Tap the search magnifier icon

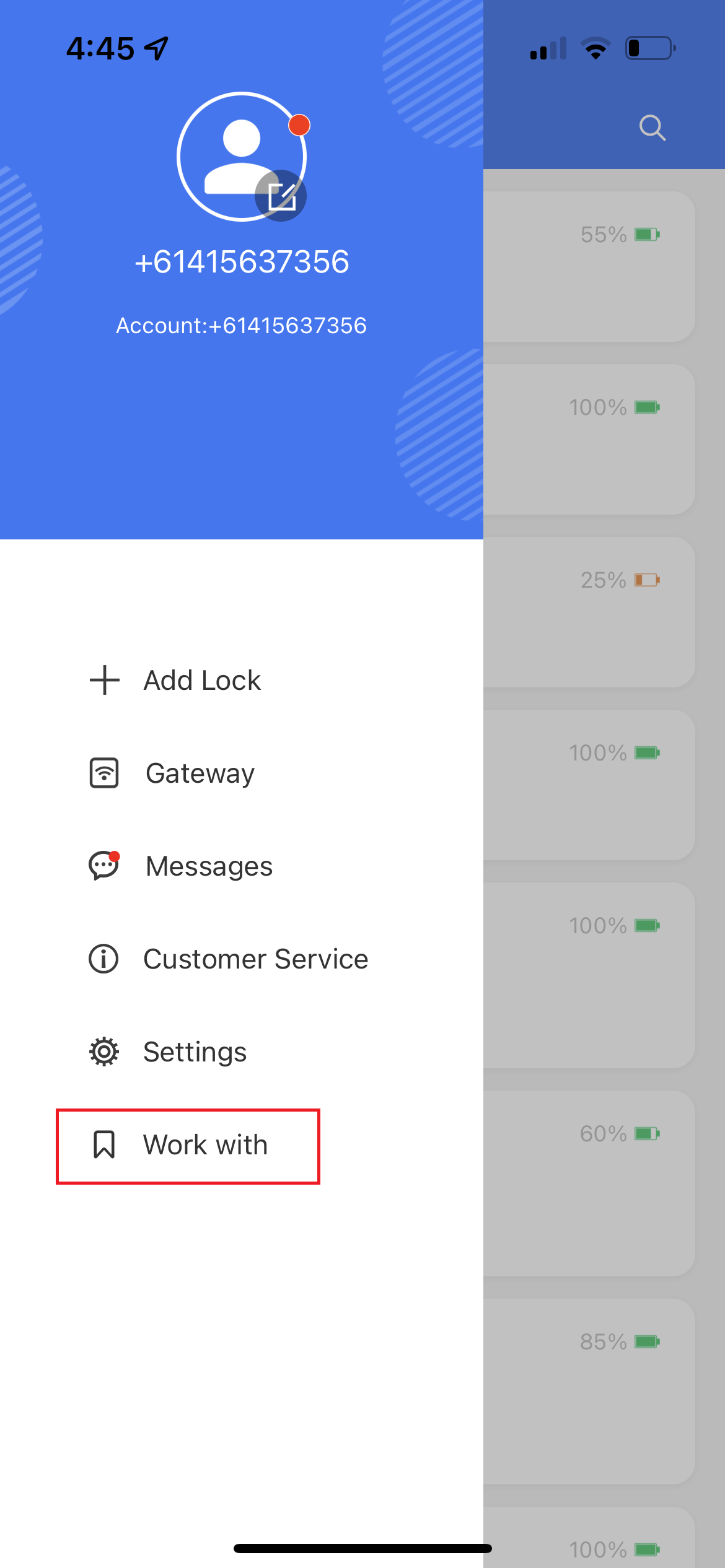tap(652, 128)
